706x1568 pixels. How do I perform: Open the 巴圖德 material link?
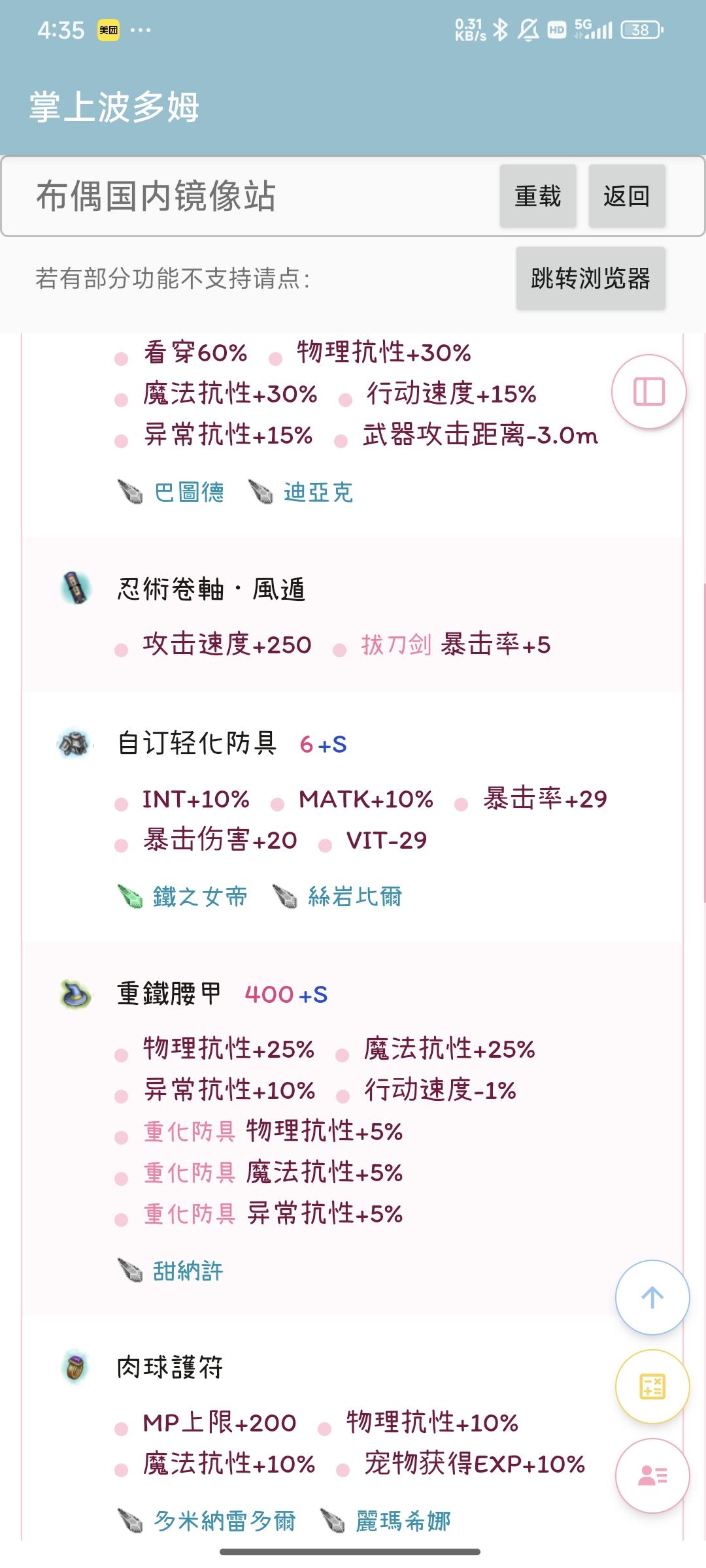point(193,493)
